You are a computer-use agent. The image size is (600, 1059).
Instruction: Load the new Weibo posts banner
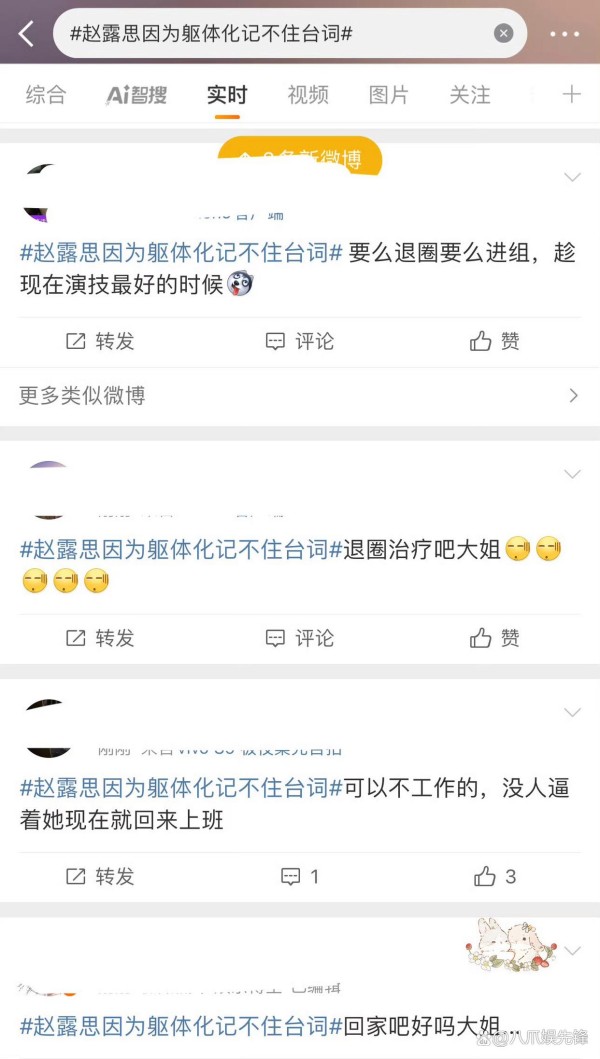300,158
